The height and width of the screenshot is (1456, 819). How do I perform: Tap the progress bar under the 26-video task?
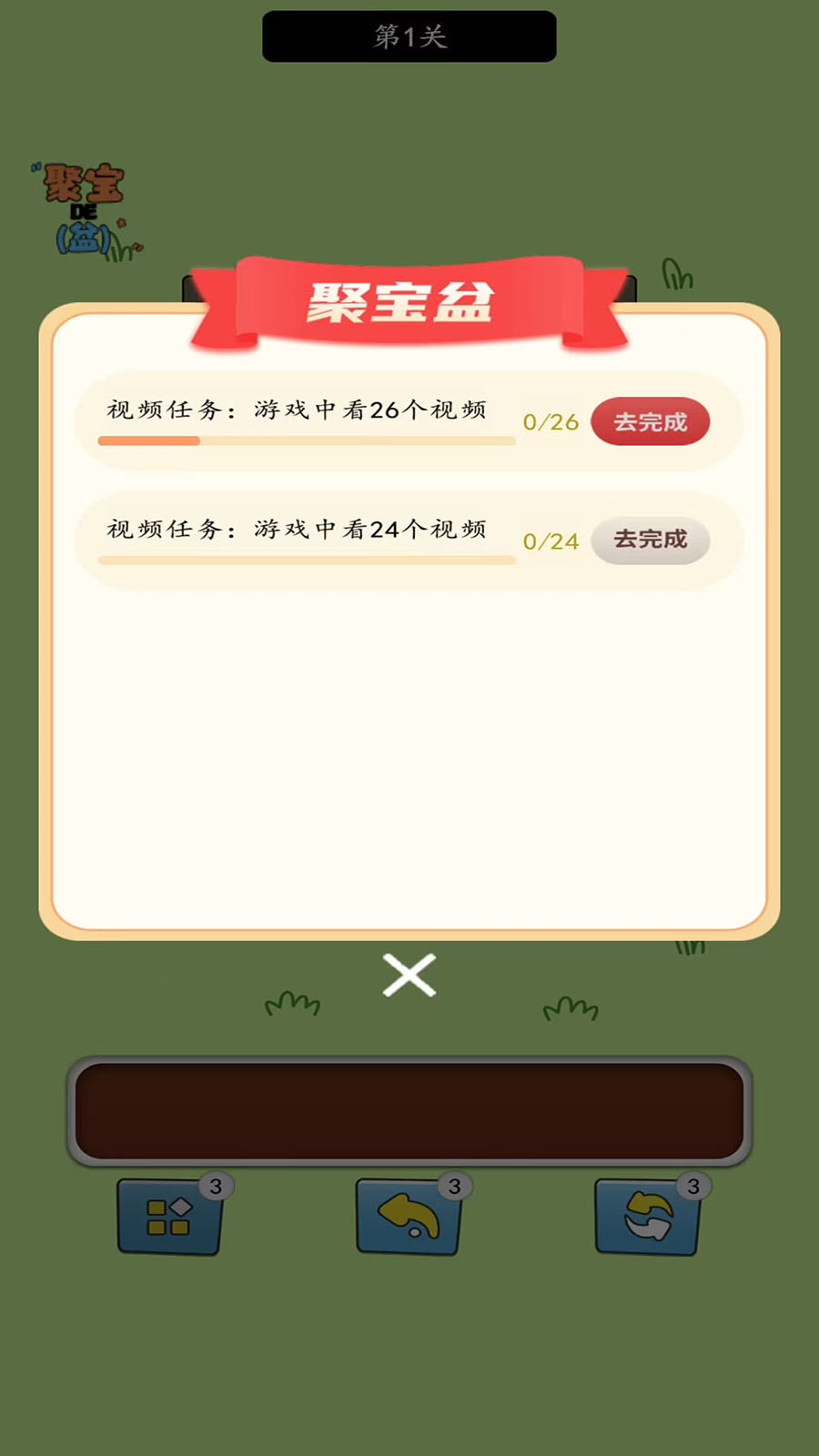[305, 442]
